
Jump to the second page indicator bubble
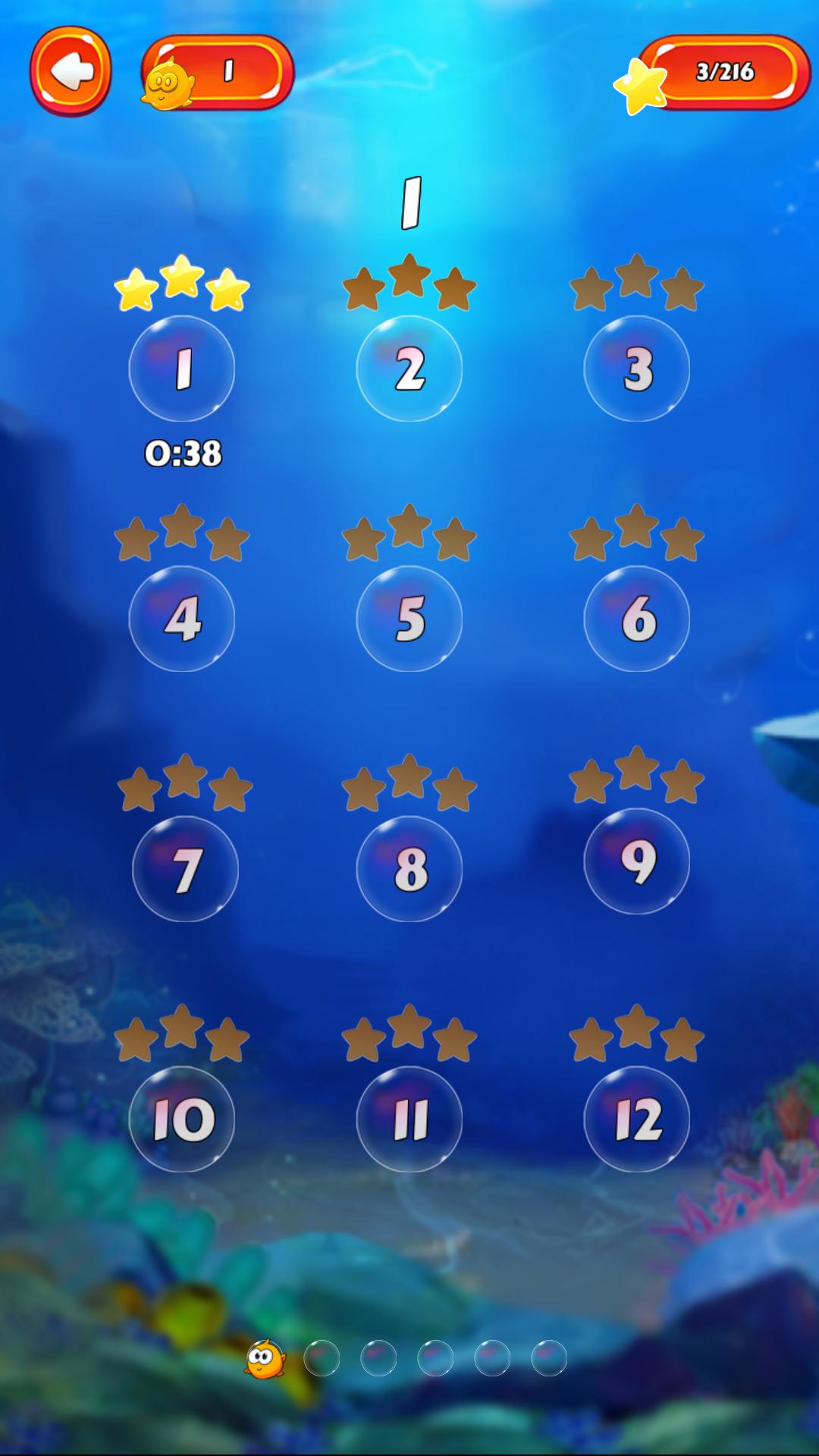coord(322,1358)
